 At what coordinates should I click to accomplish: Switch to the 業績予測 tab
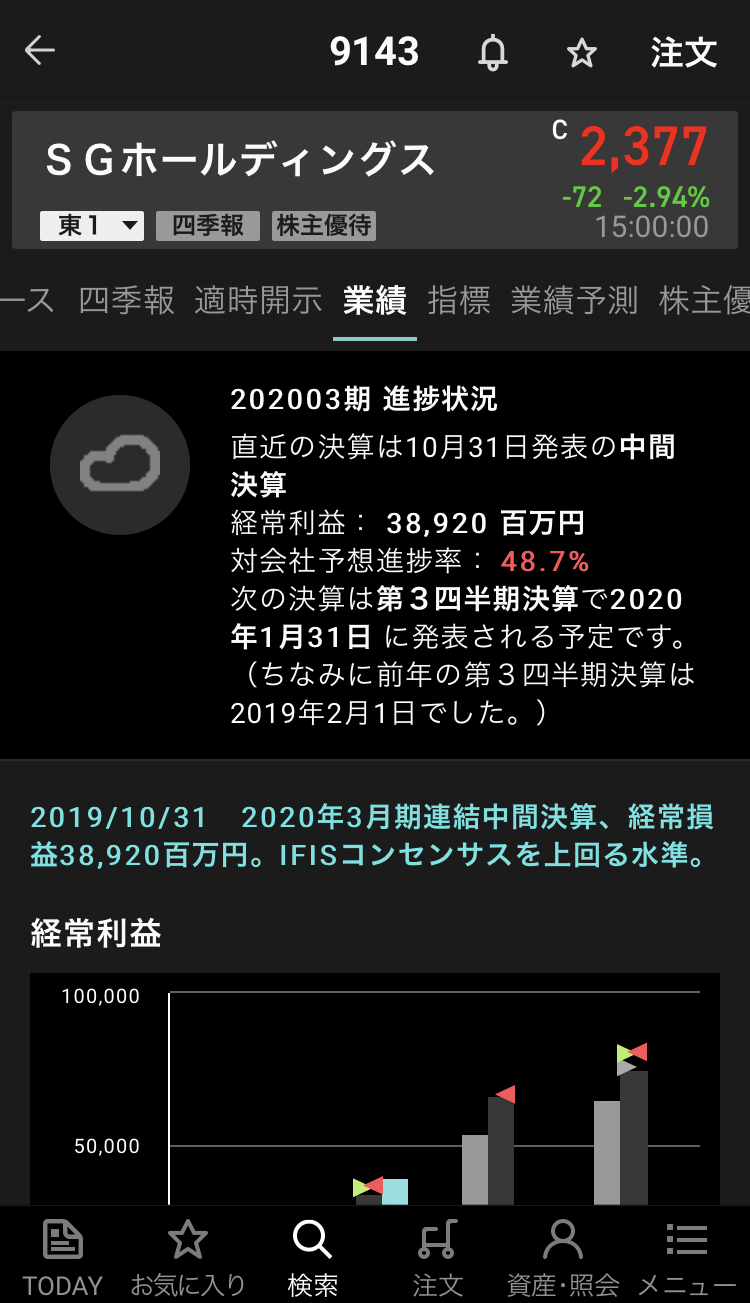pos(574,300)
